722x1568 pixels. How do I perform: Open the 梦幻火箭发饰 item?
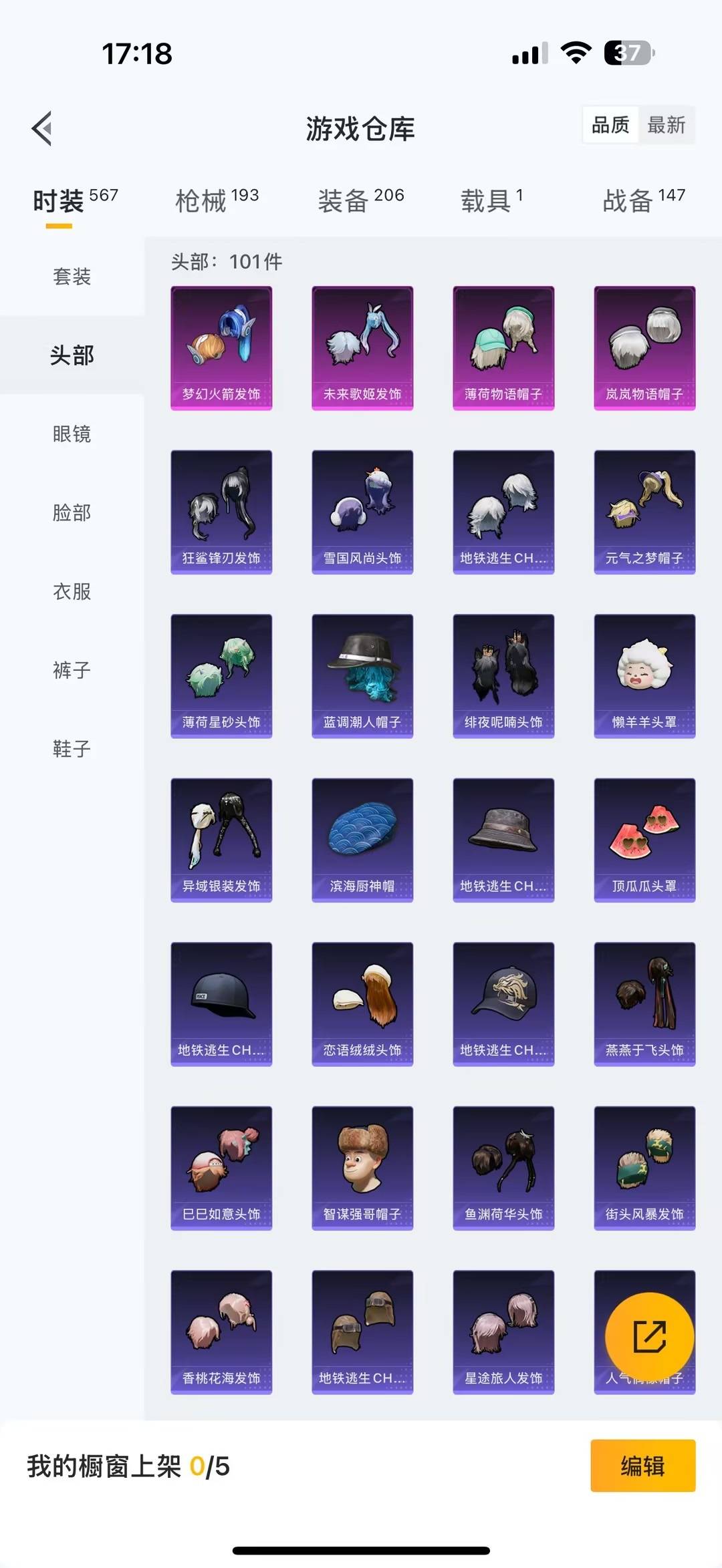(x=221, y=347)
